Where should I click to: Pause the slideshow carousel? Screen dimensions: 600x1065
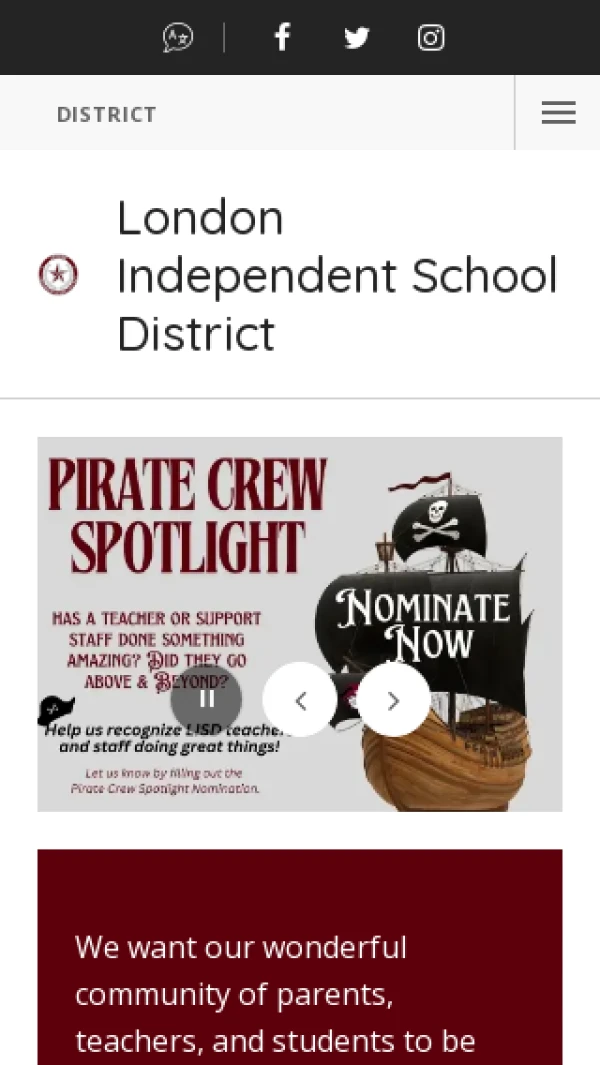tap(206, 699)
